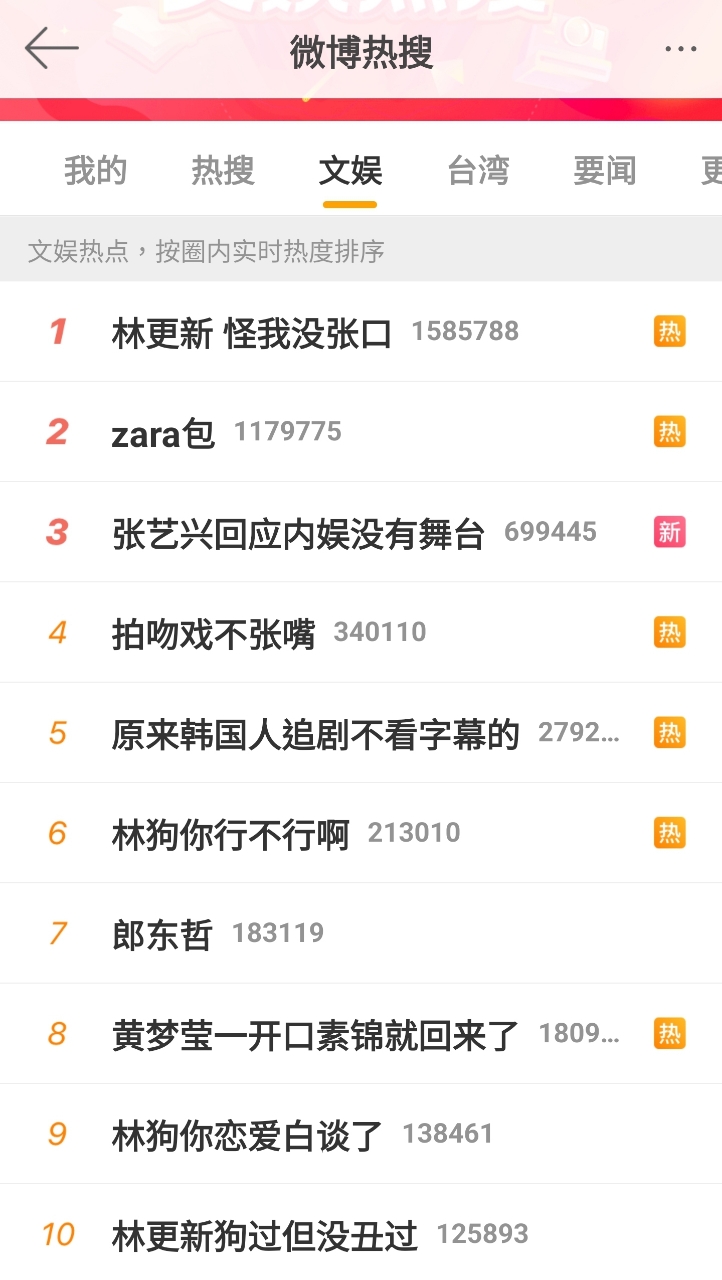Select the 台湾 tab

click(x=477, y=171)
